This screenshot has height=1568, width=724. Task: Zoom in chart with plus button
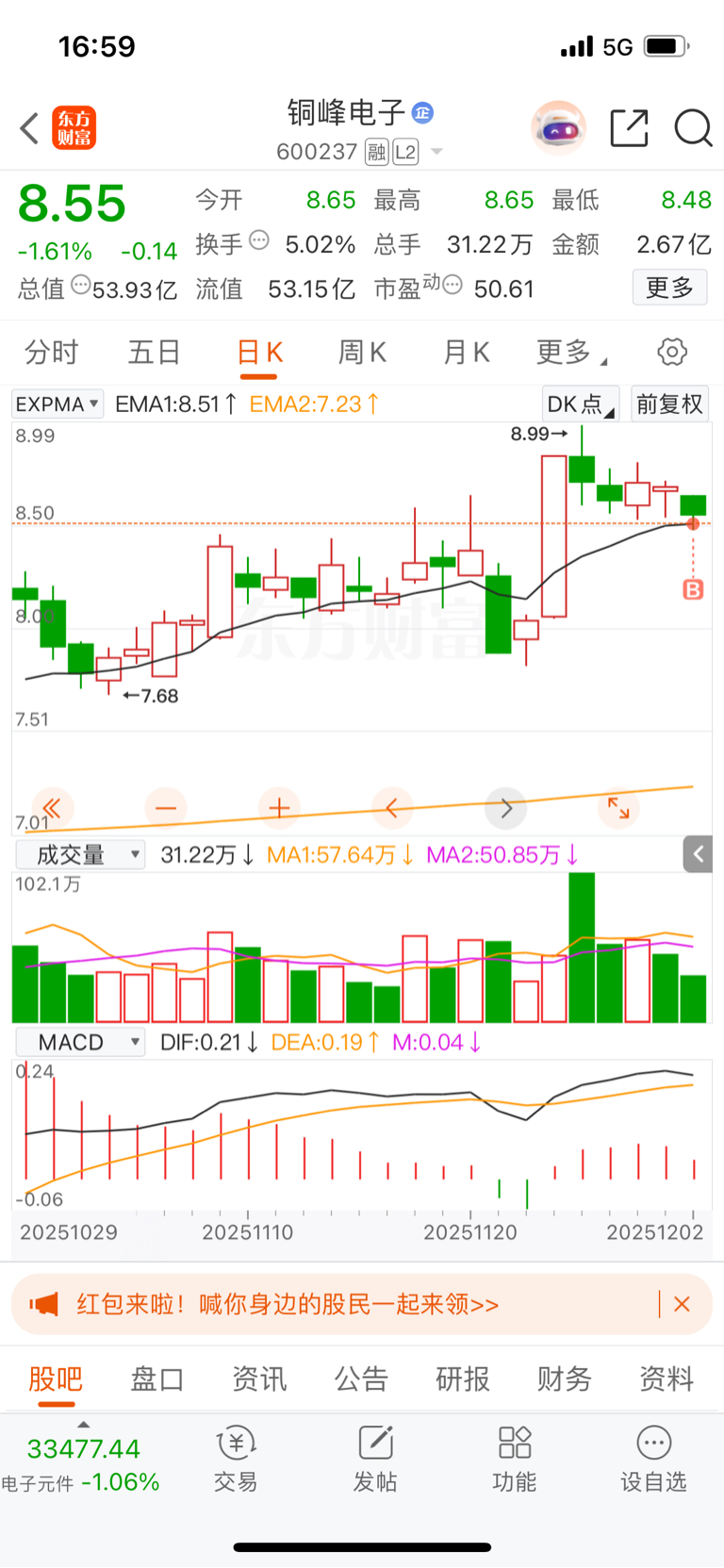(x=279, y=808)
